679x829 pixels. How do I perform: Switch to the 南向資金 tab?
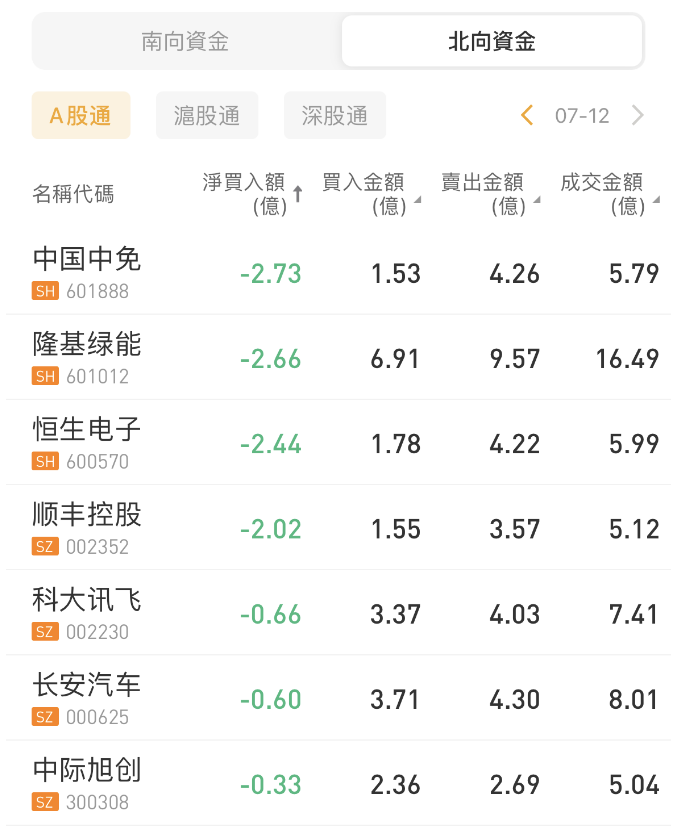pos(186,41)
